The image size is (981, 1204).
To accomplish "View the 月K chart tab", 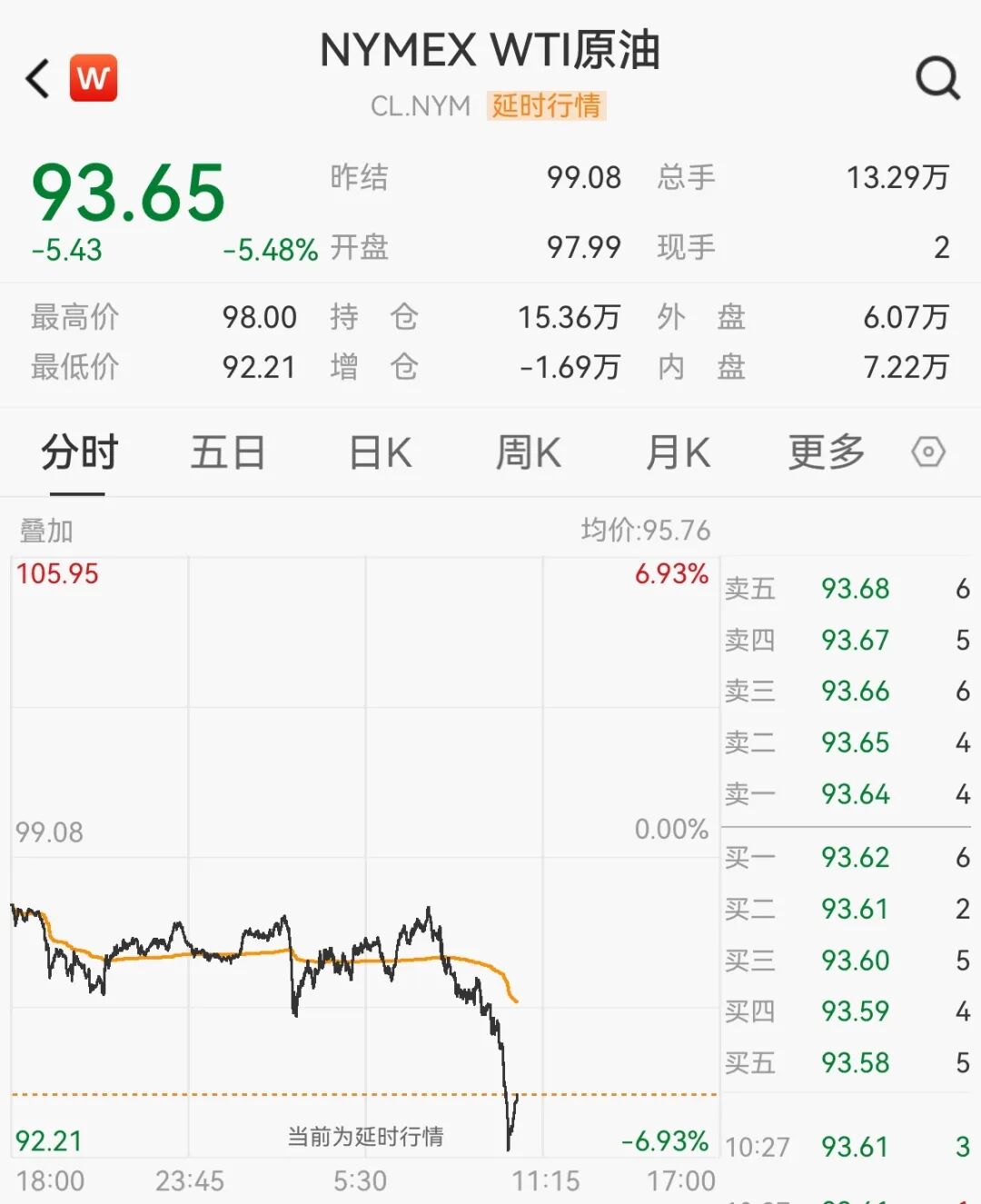I will pyautogui.click(x=678, y=453).
